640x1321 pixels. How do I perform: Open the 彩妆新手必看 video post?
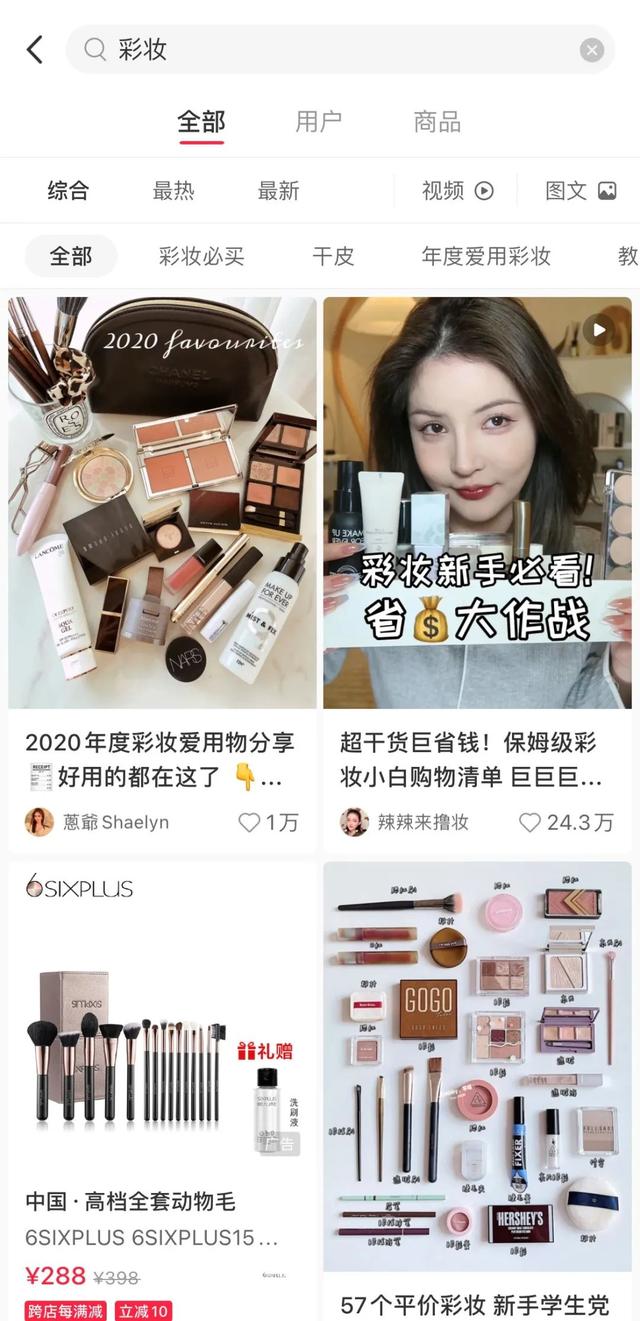(x=477, y=500)
